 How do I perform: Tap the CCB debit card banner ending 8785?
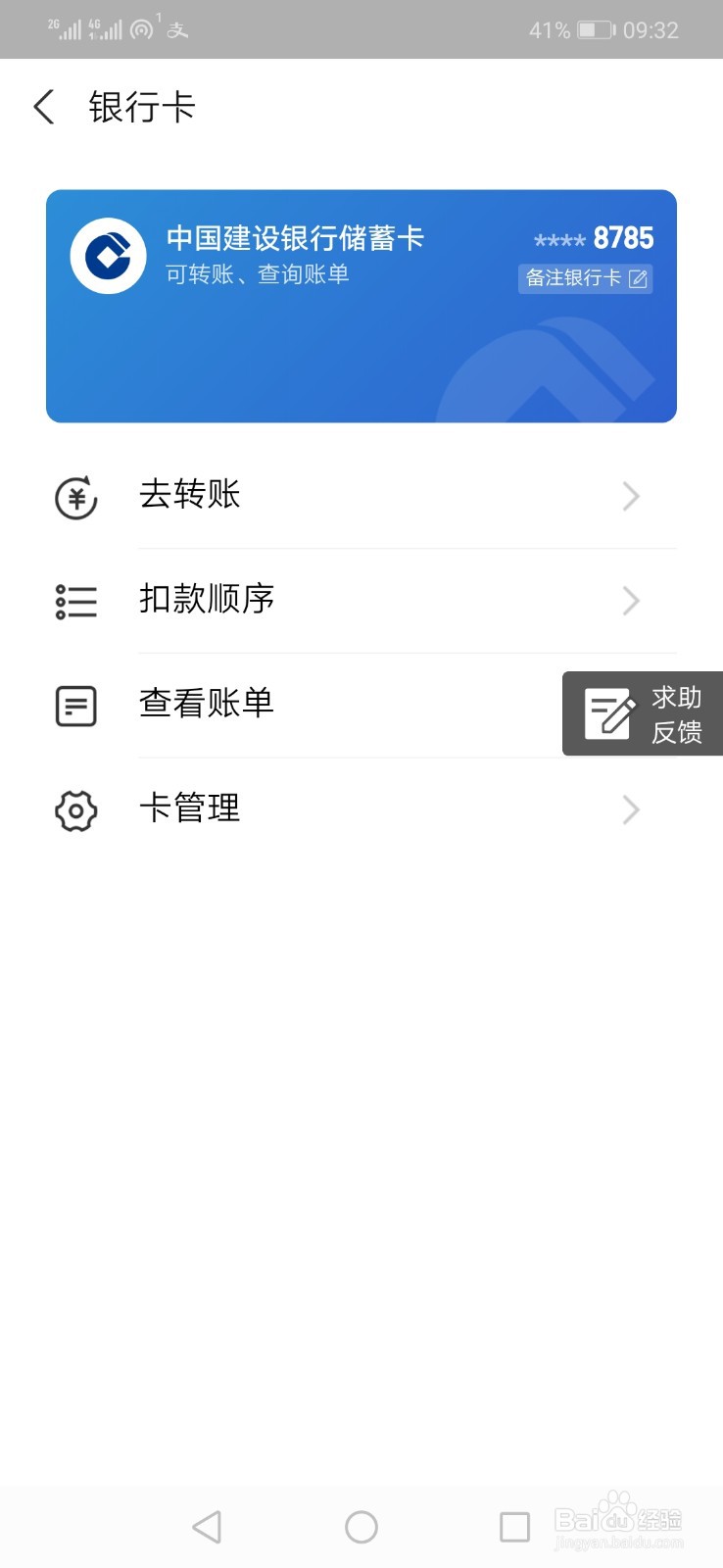361,305
